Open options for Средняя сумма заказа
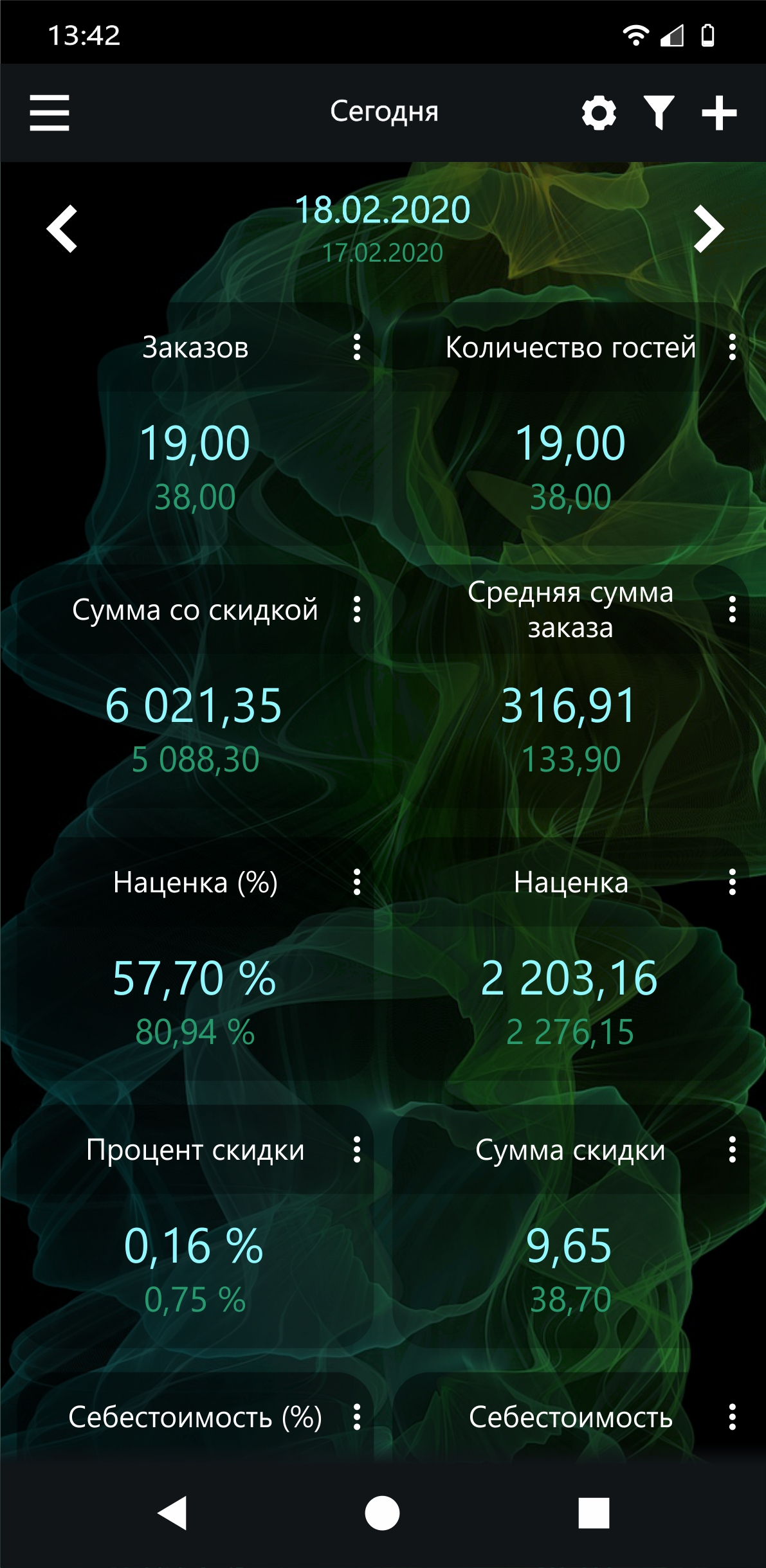Image resolution: width=766 pixels, height=1568 pixels. [x=732, y=609]
